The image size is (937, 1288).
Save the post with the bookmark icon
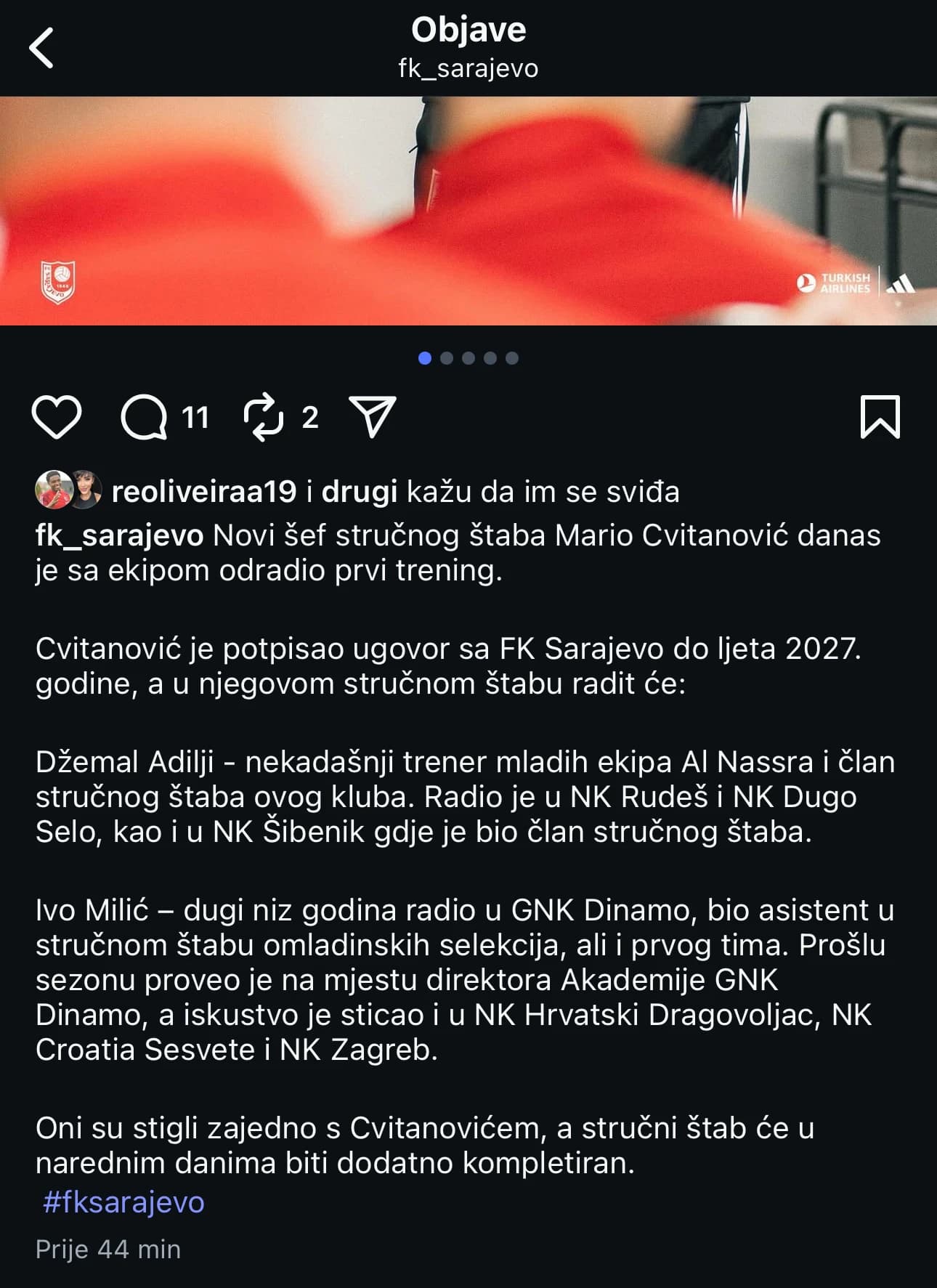tap(880, 418)
